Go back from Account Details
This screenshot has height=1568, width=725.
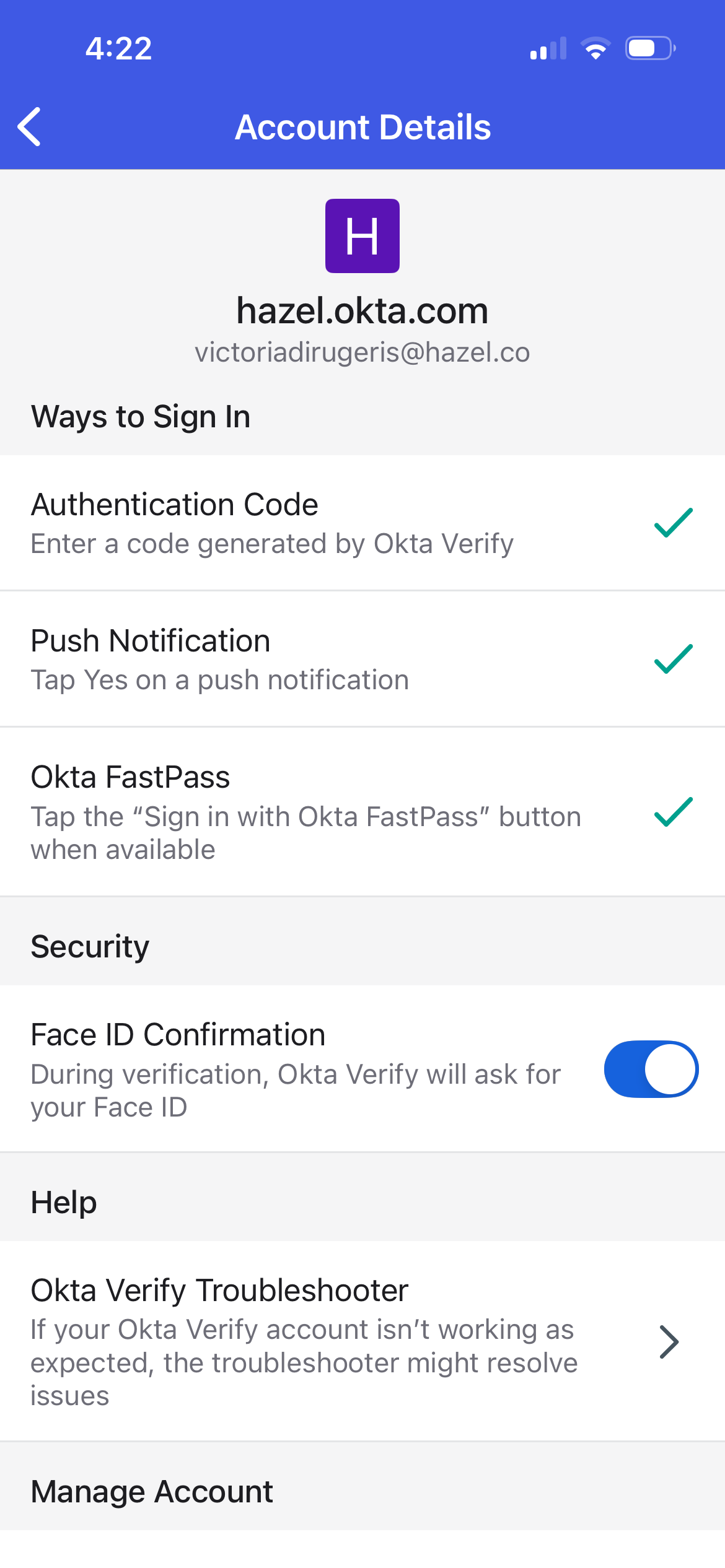tap(29, 127)
